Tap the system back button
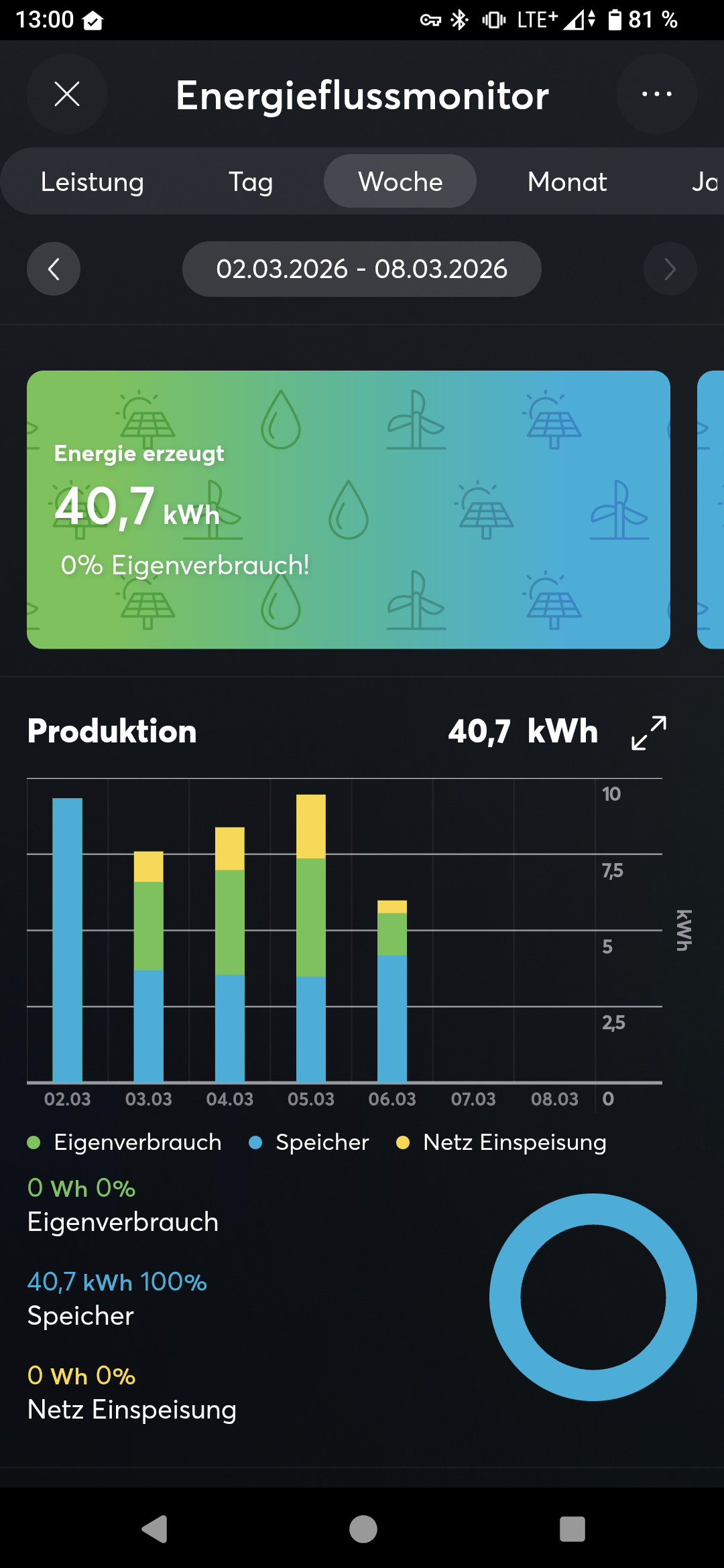724x1568 pixels. 155,1529
